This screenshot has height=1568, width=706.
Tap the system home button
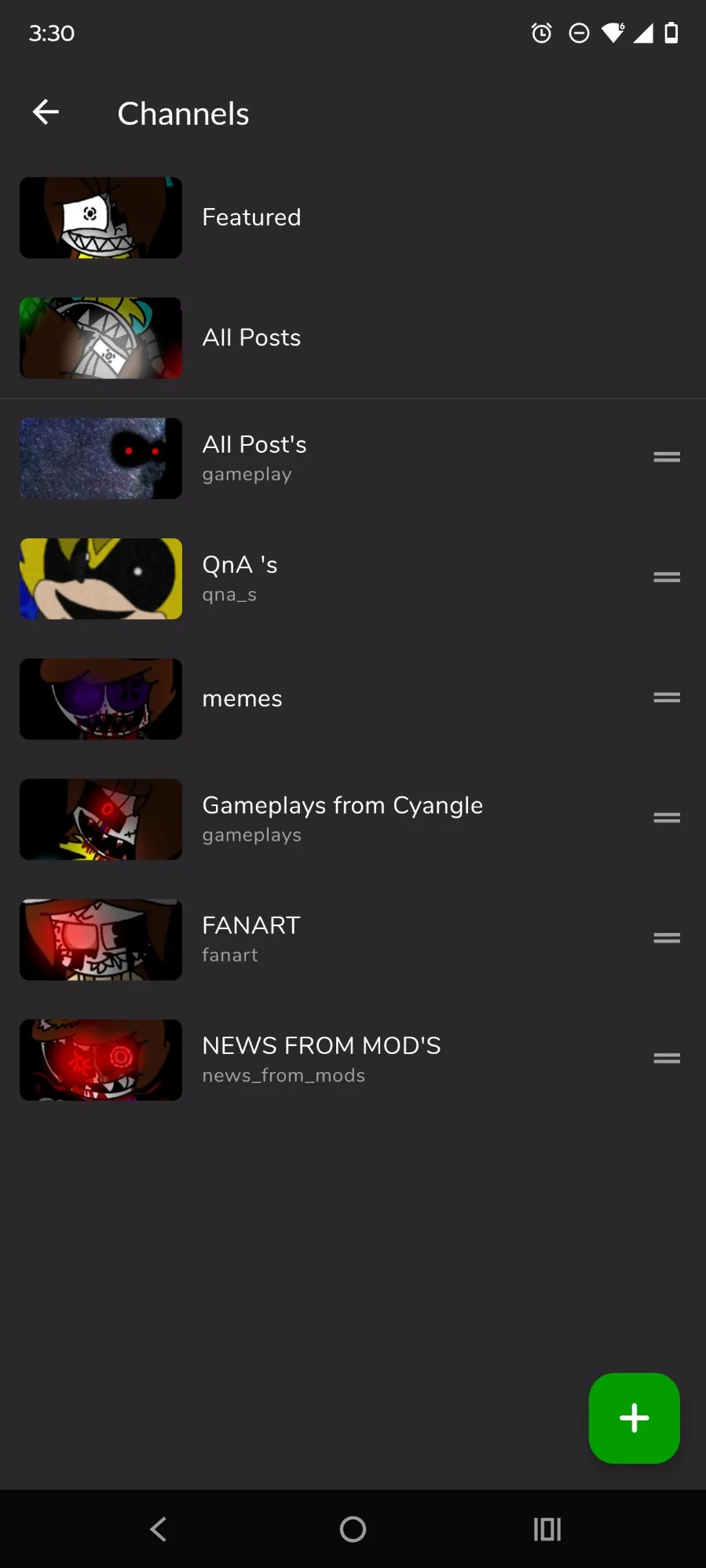(x=353, y=1529)
